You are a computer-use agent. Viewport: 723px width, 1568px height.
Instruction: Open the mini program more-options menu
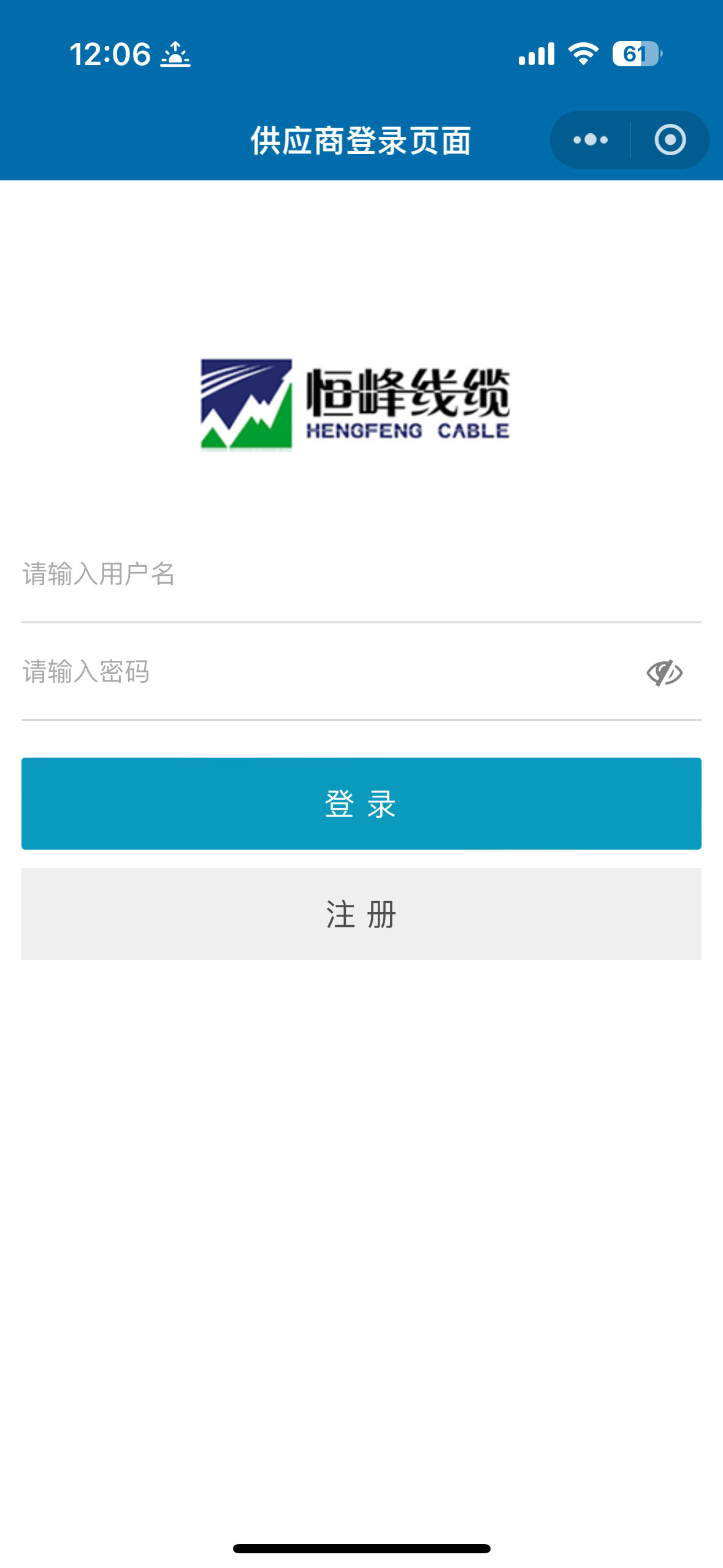[x=591, y=140]
